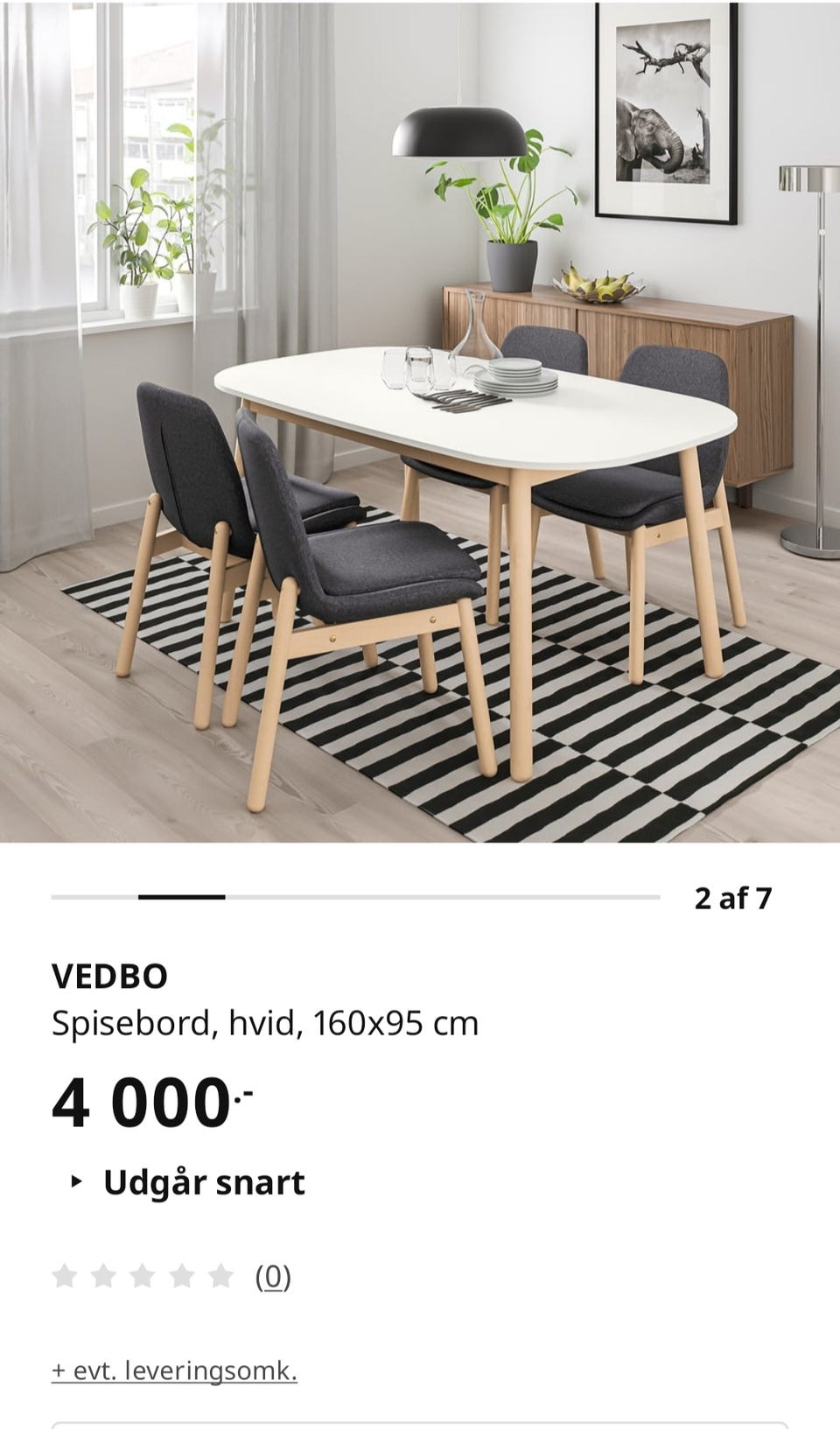Open the (0) reviews link

tap(274, 1278)
